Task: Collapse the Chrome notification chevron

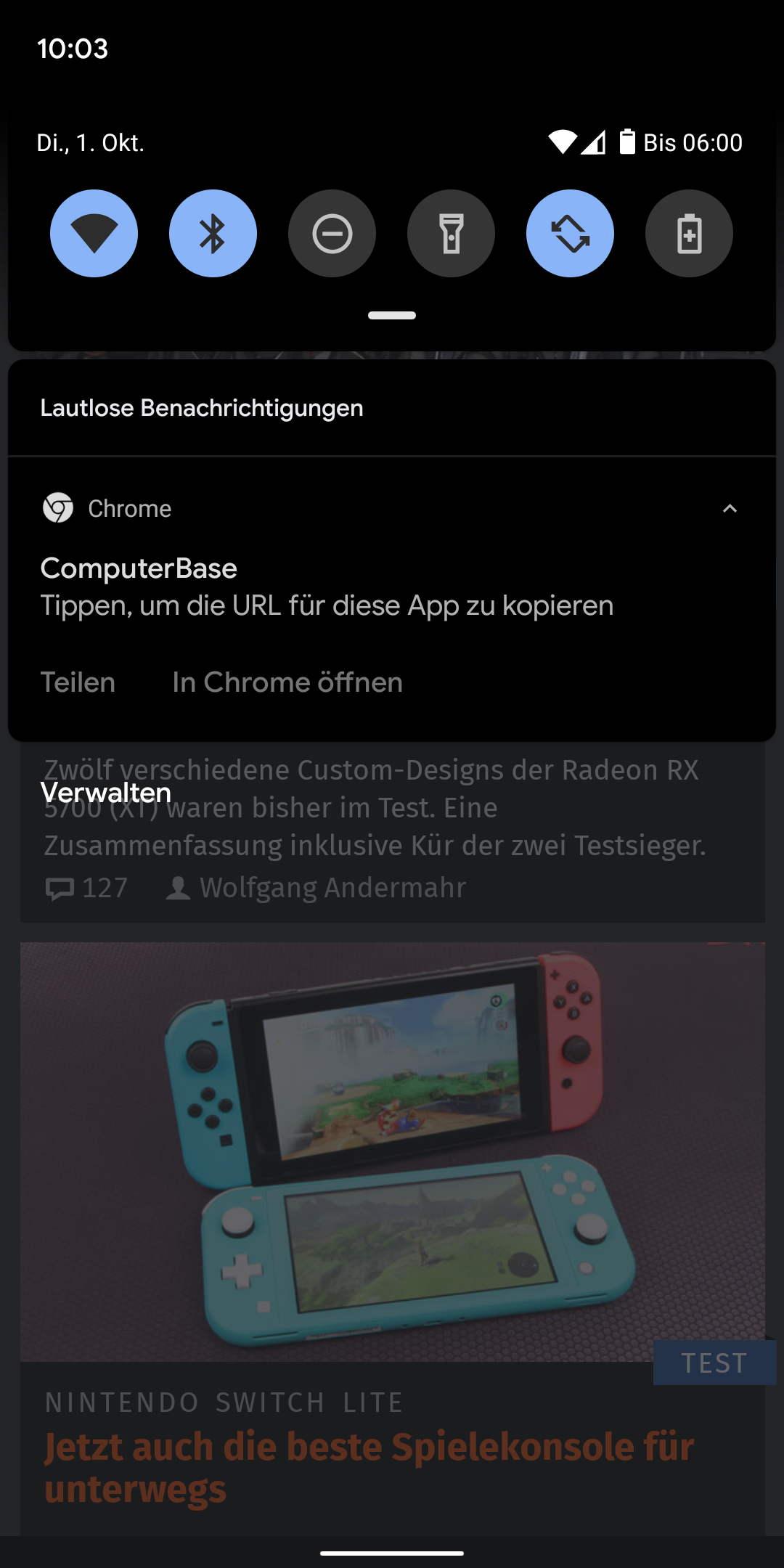Action: pyautogui.click(x=730, y=509)
